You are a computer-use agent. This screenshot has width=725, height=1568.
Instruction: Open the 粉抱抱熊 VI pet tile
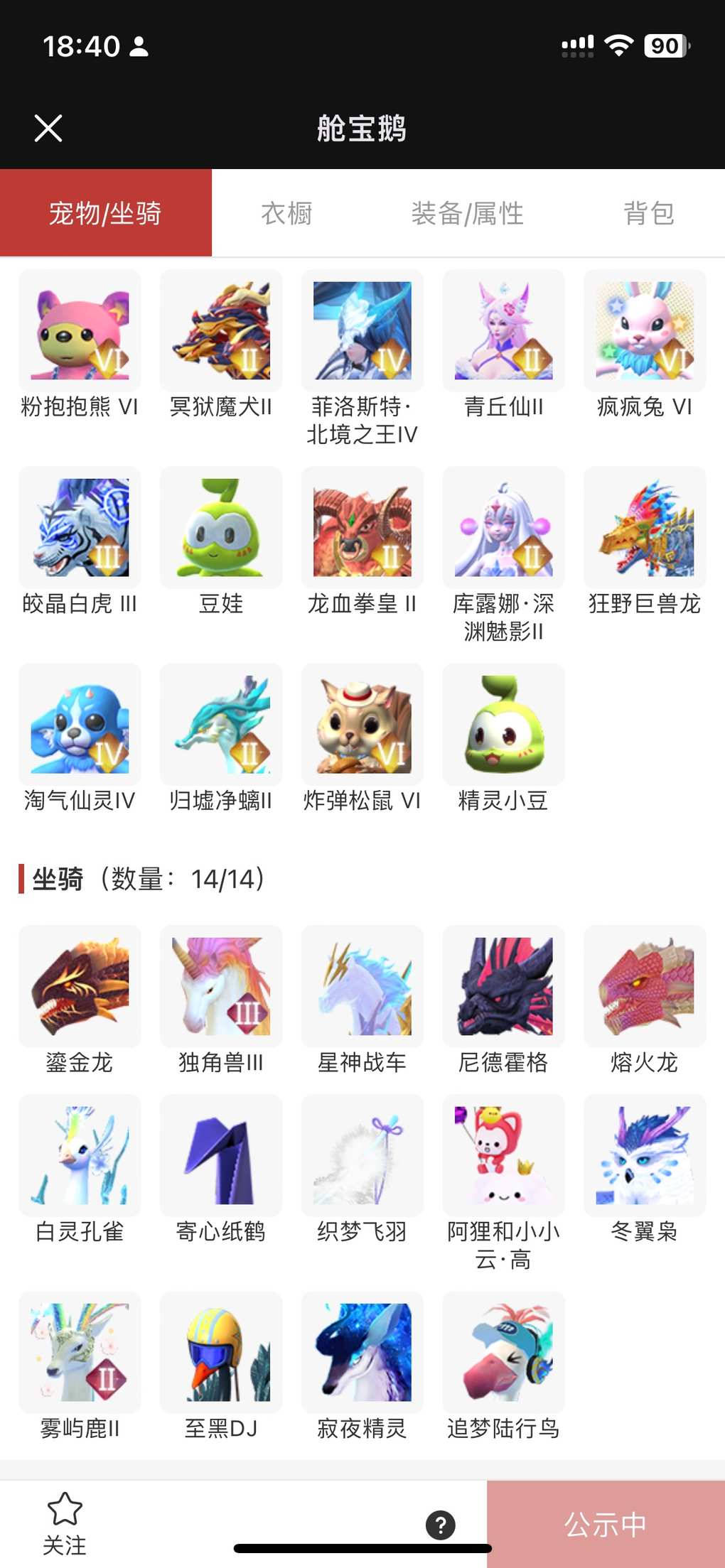pyautogui.click(x=80, y=331)
